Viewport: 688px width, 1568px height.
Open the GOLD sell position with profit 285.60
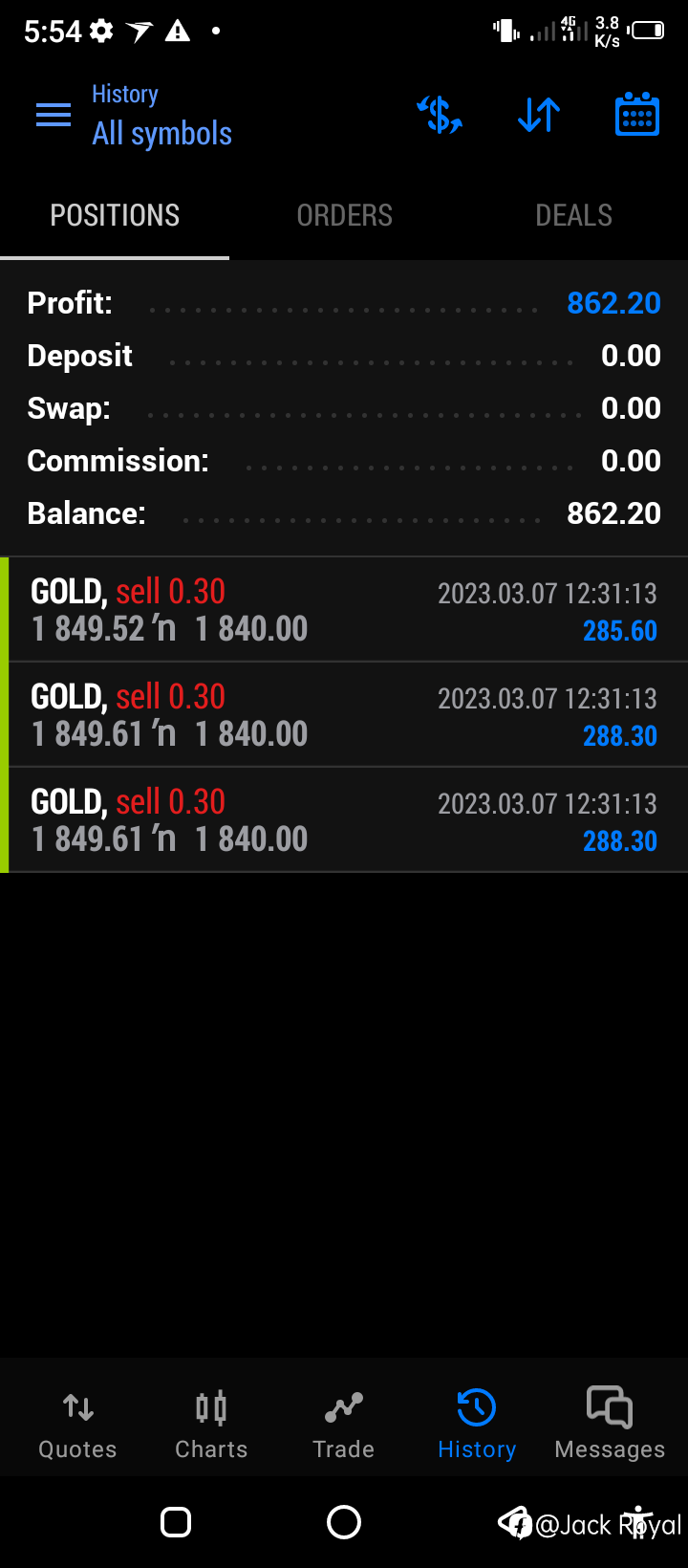[x=344, y=610]
